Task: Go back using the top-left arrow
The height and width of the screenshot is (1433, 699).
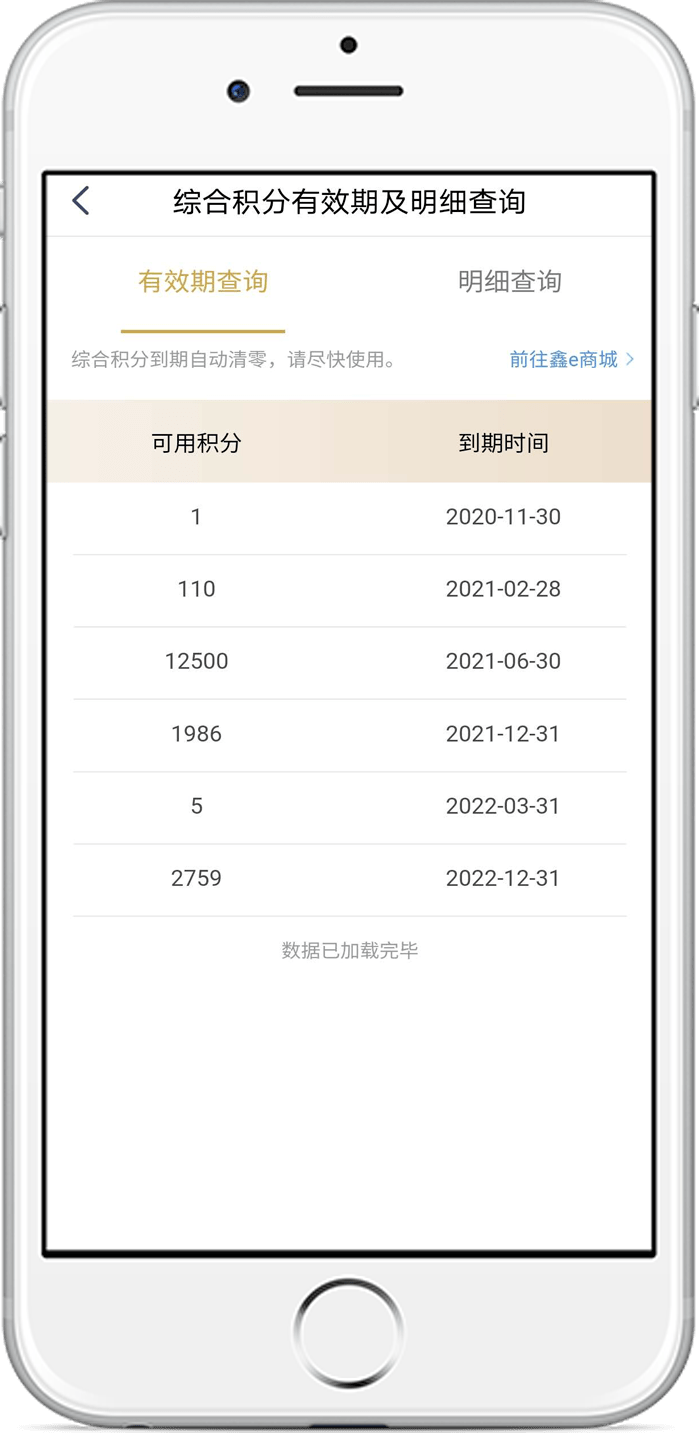Action: point(82,201)
